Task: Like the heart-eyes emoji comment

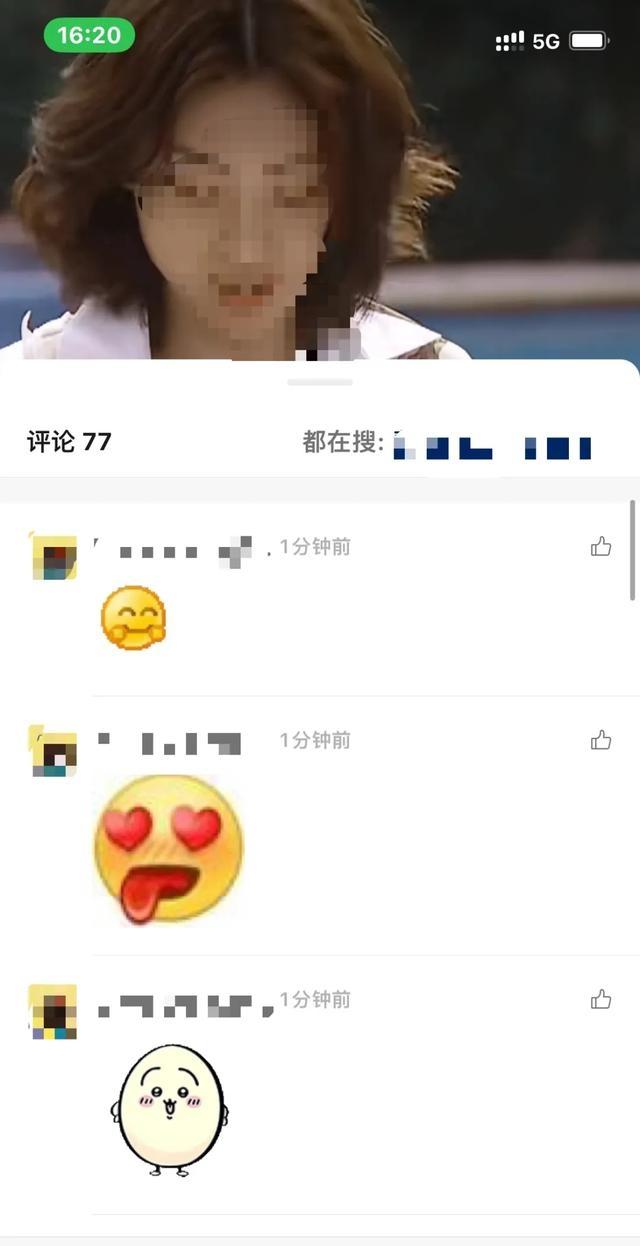Action: pyautogui.click(x=600, y=740)
